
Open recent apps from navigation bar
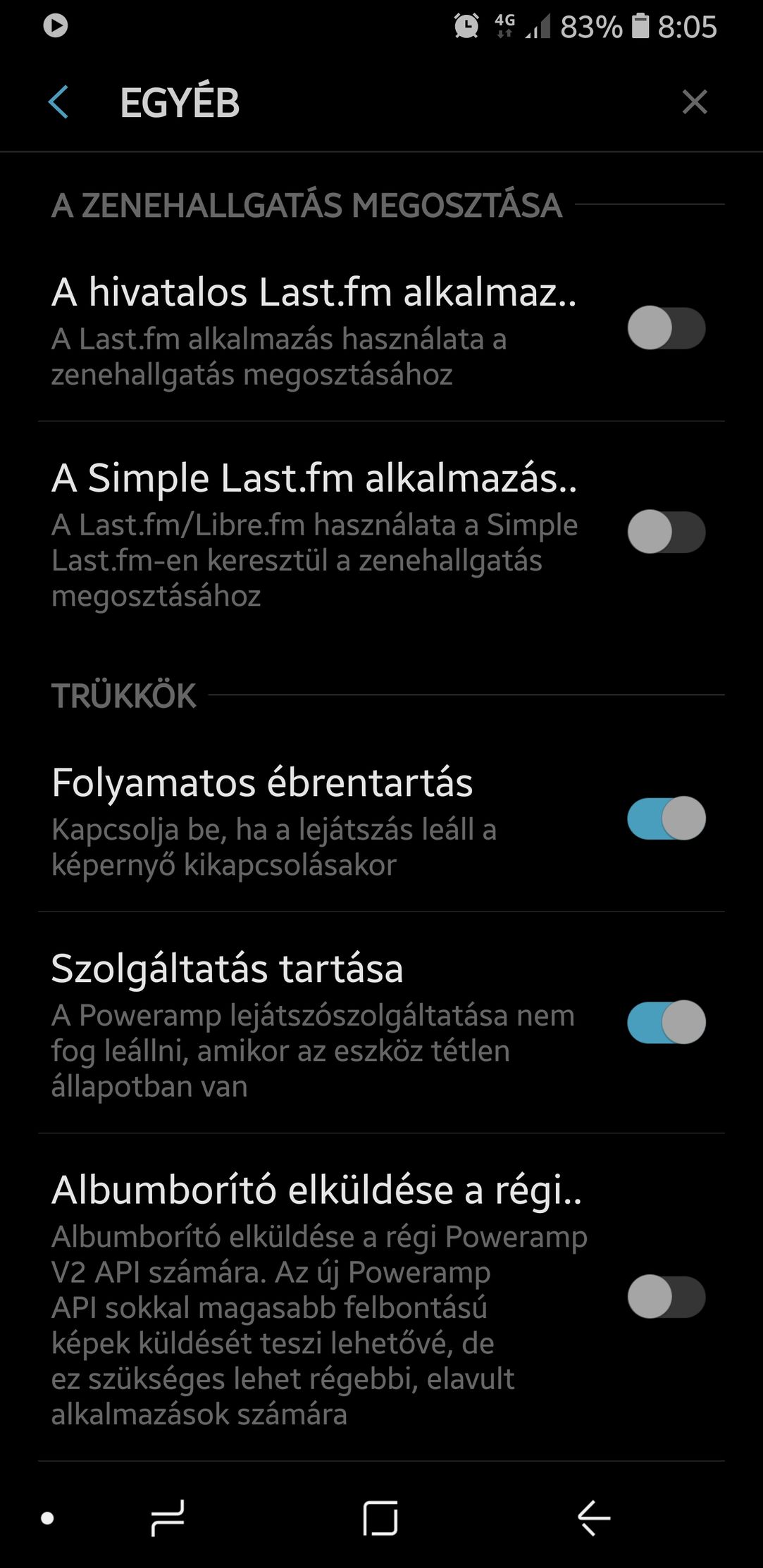[168, 1517]
